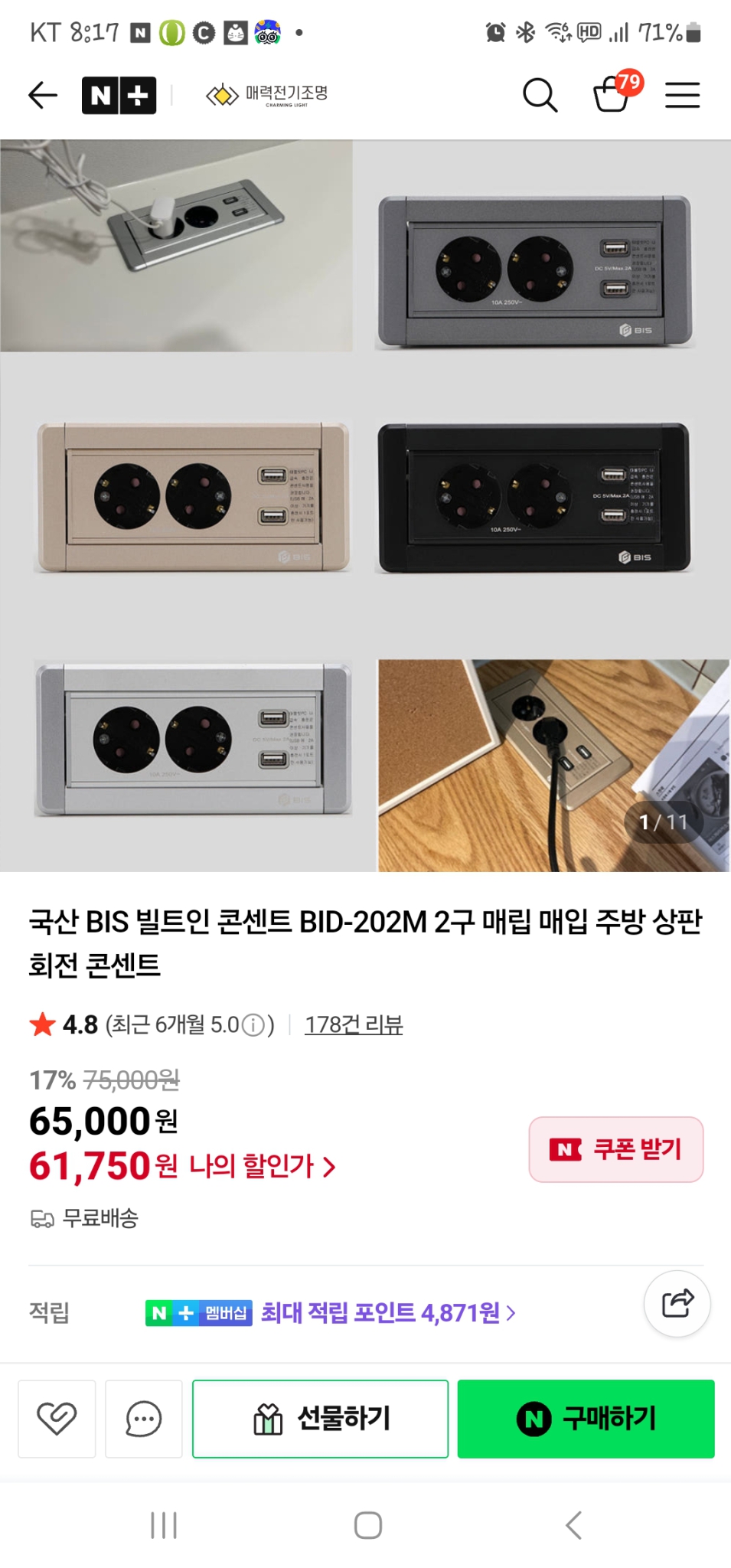Open the share options icon
The height and width of the screenshot is (1568, 731).
[x=677, y=1304]
